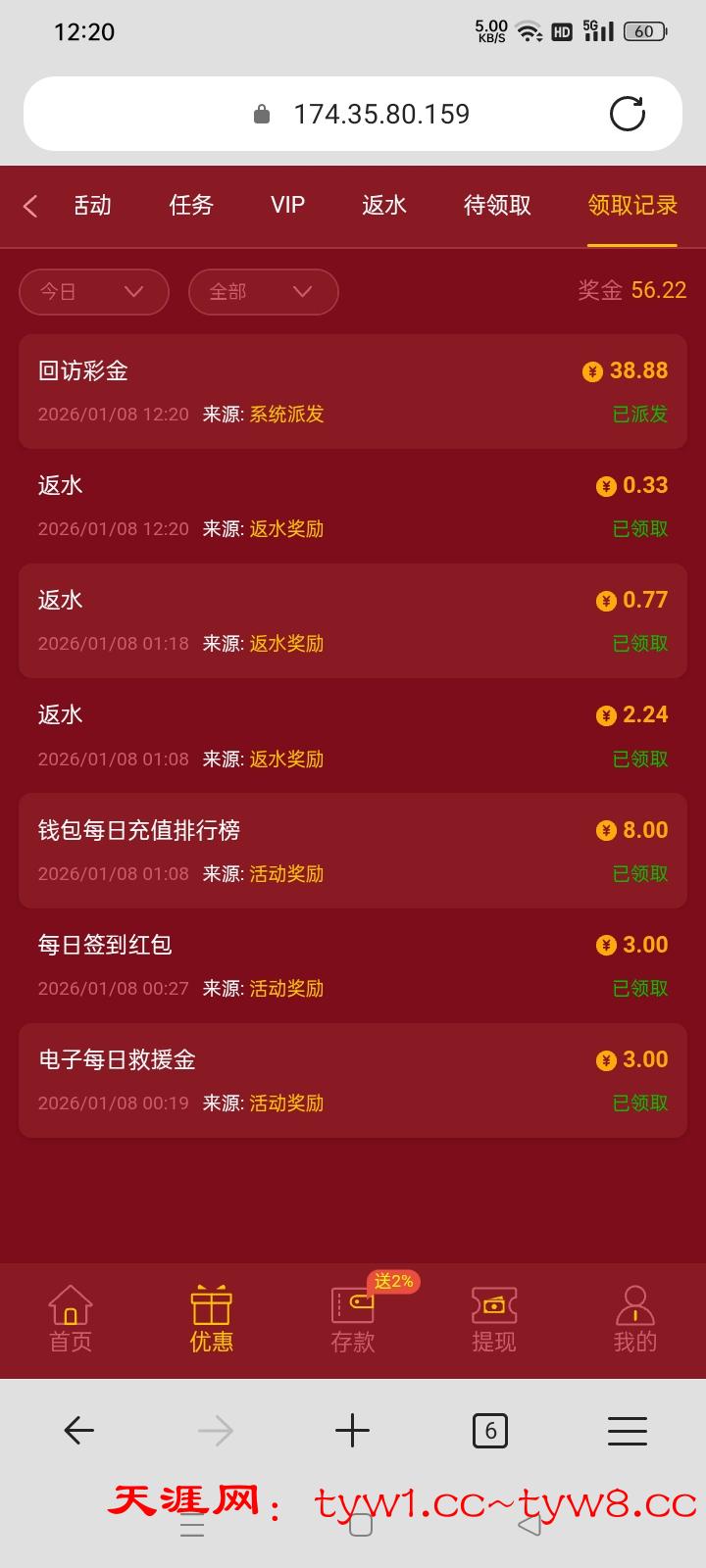706x1568 pixels.
Task: Go to the 首页 home tab
Action: click(71, 1319)
